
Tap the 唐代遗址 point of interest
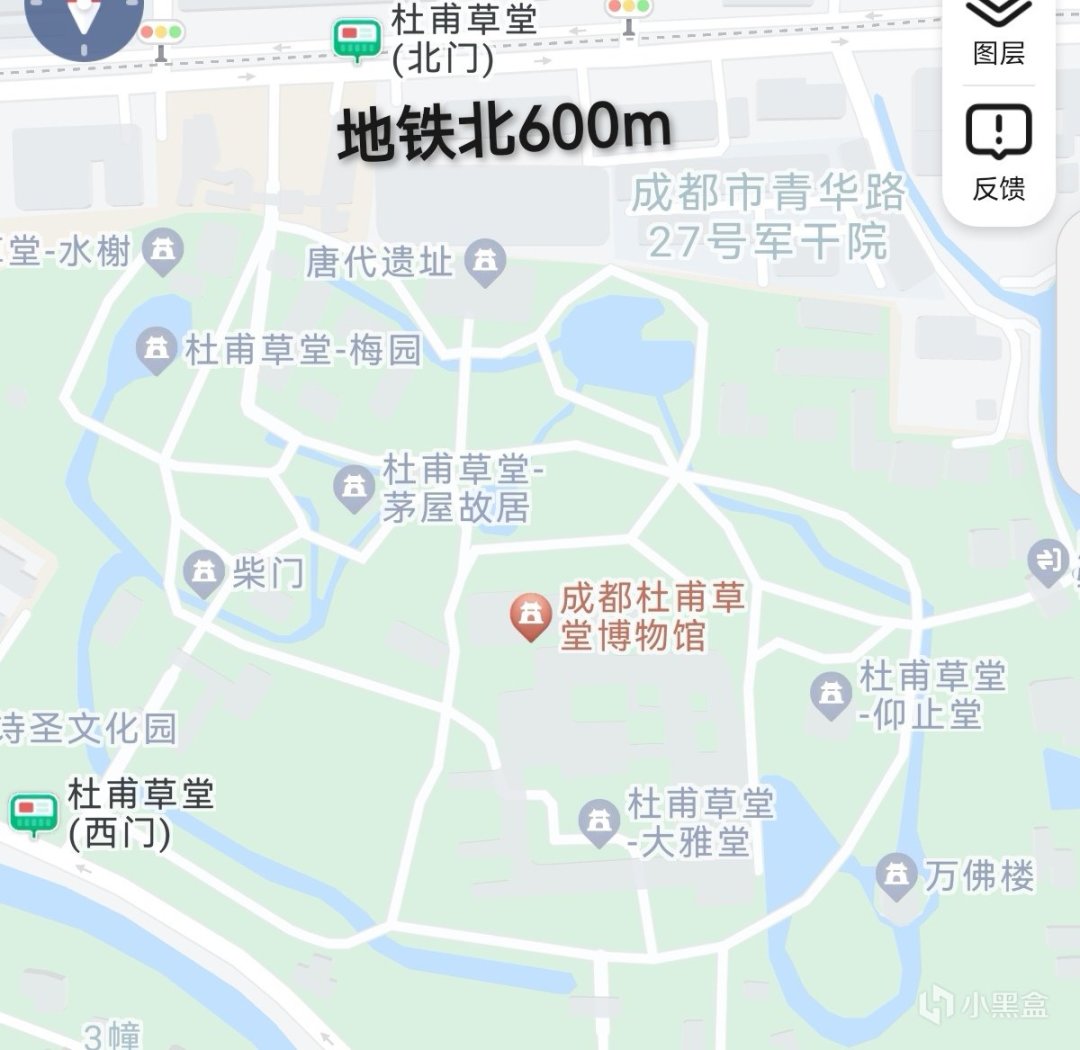(x=488, y=264)
